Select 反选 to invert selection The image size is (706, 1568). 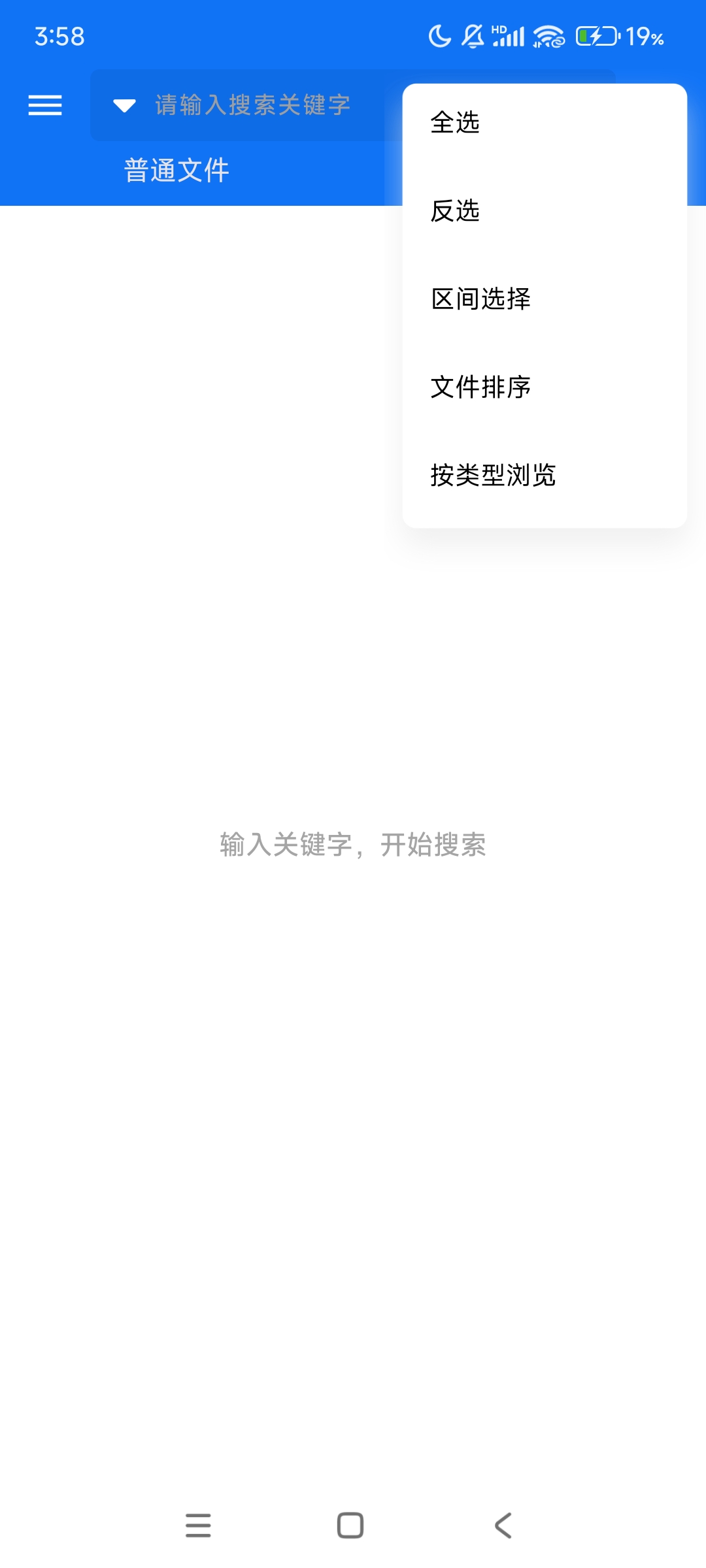pos(455,211)
